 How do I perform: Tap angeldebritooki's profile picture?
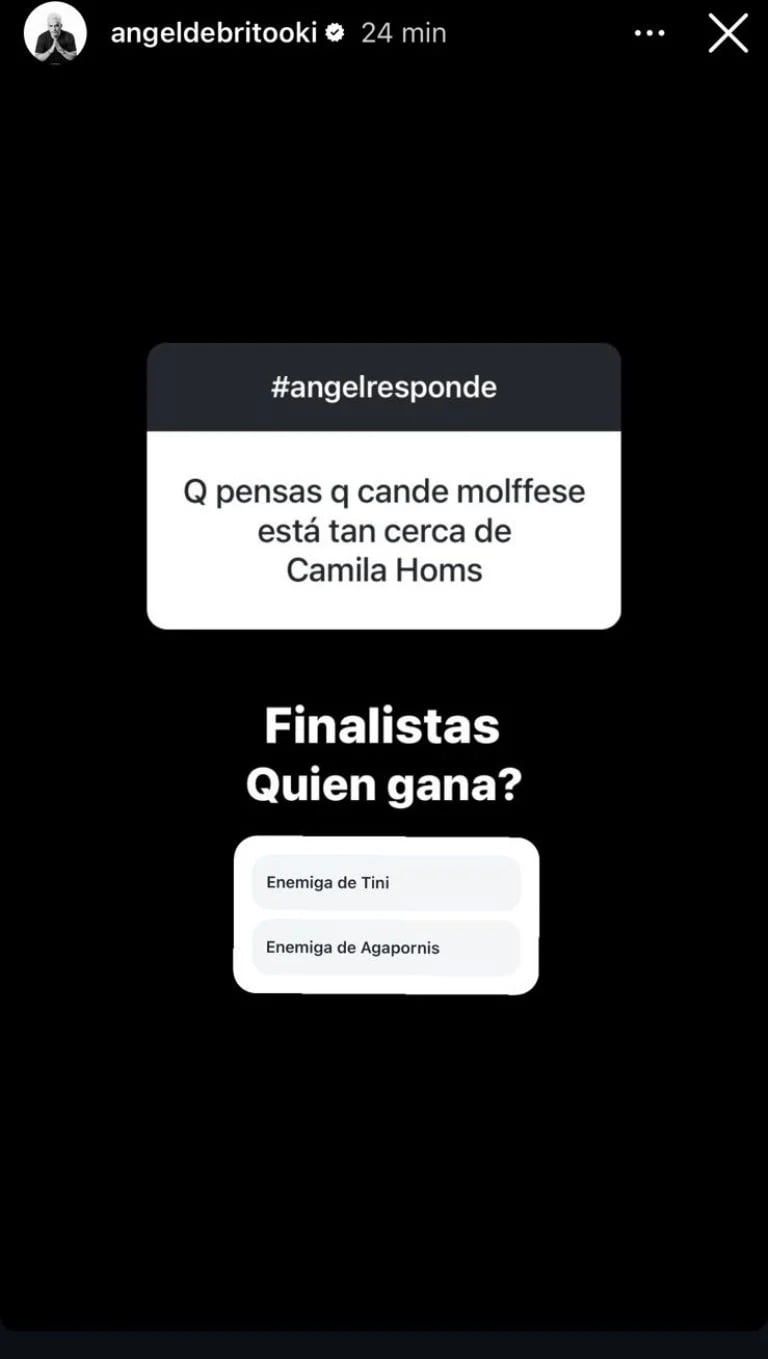[55, 32]
